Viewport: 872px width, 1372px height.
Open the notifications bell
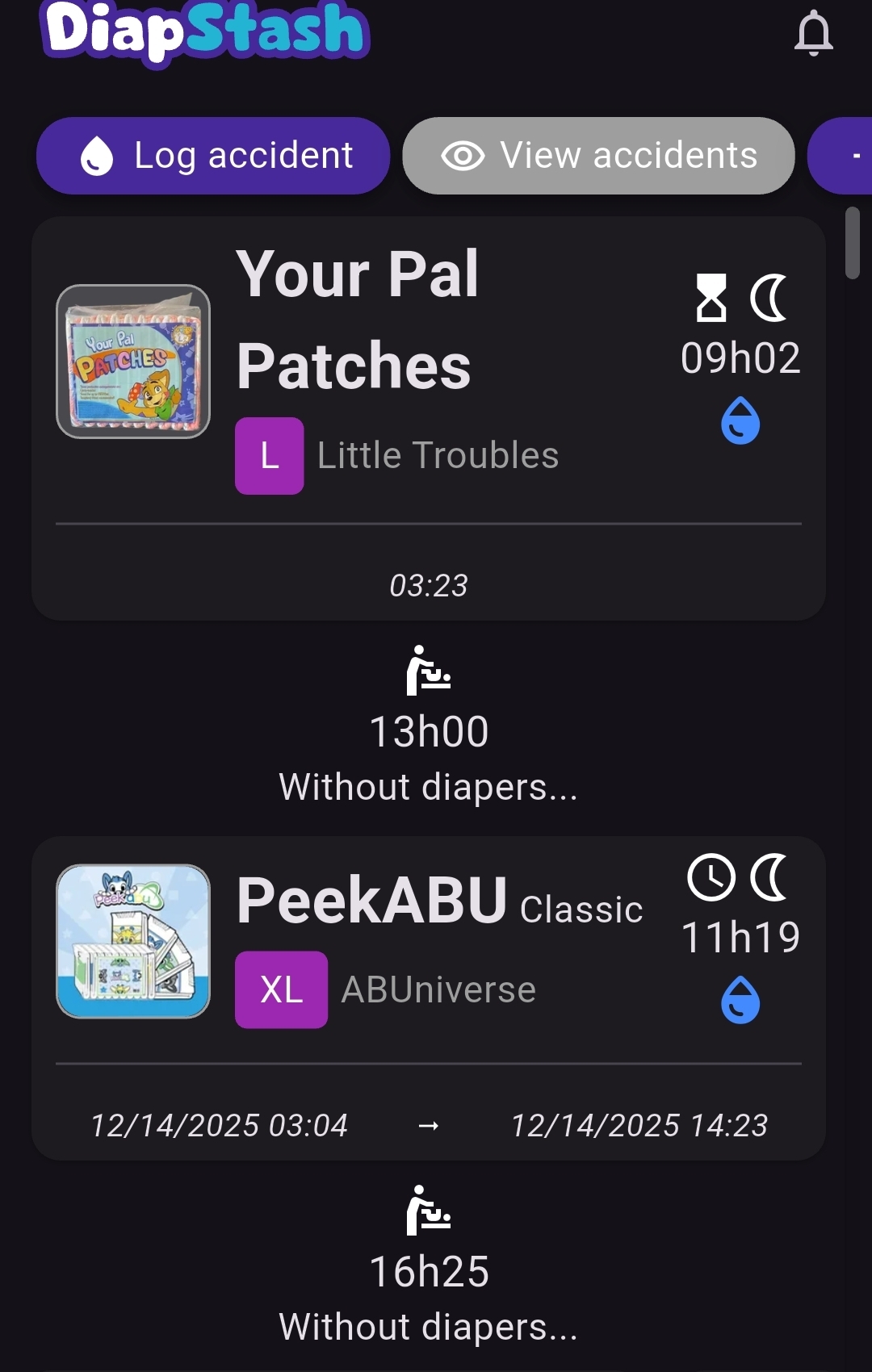click(x=813, y=34)
